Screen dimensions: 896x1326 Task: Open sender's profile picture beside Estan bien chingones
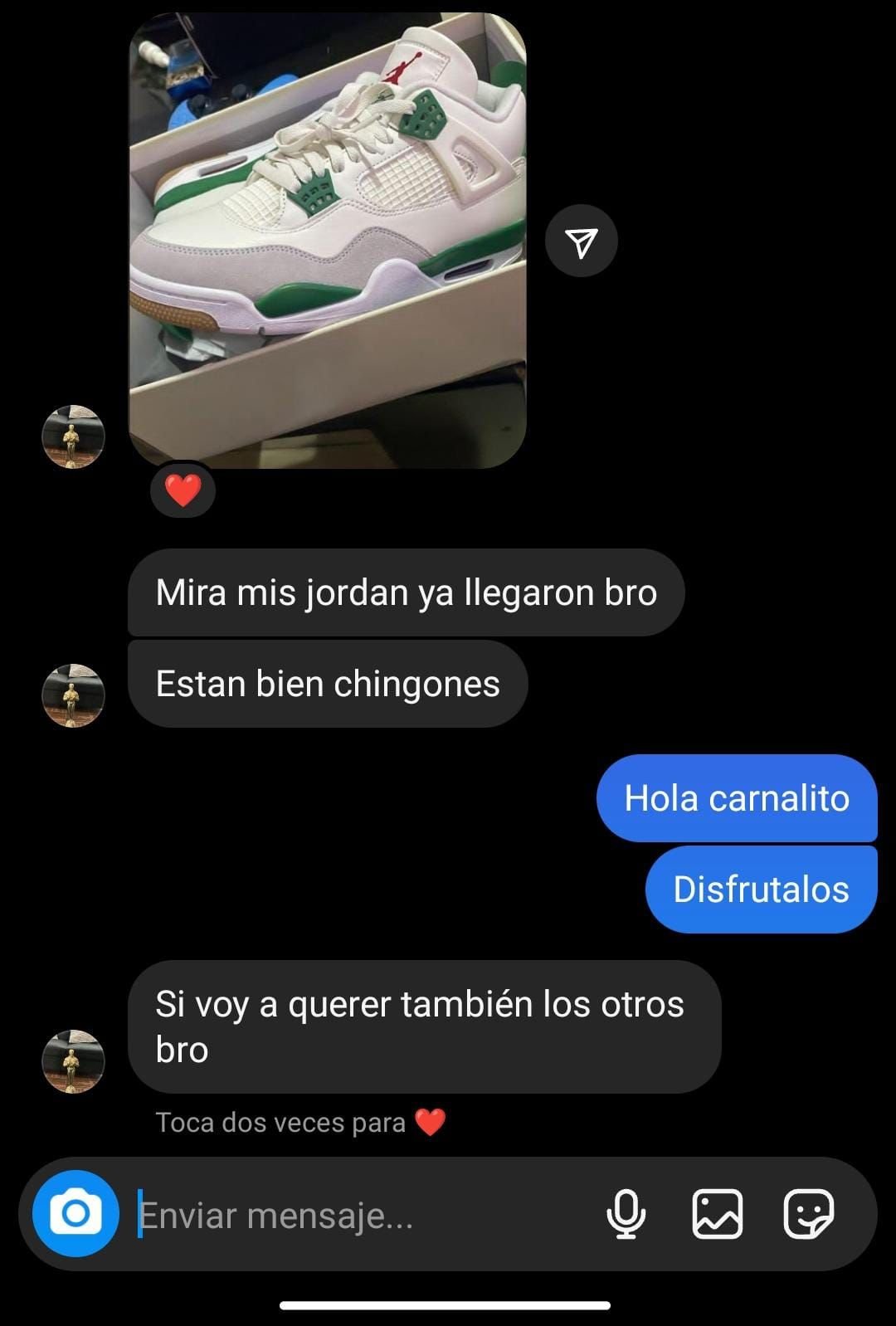(73, 695)
